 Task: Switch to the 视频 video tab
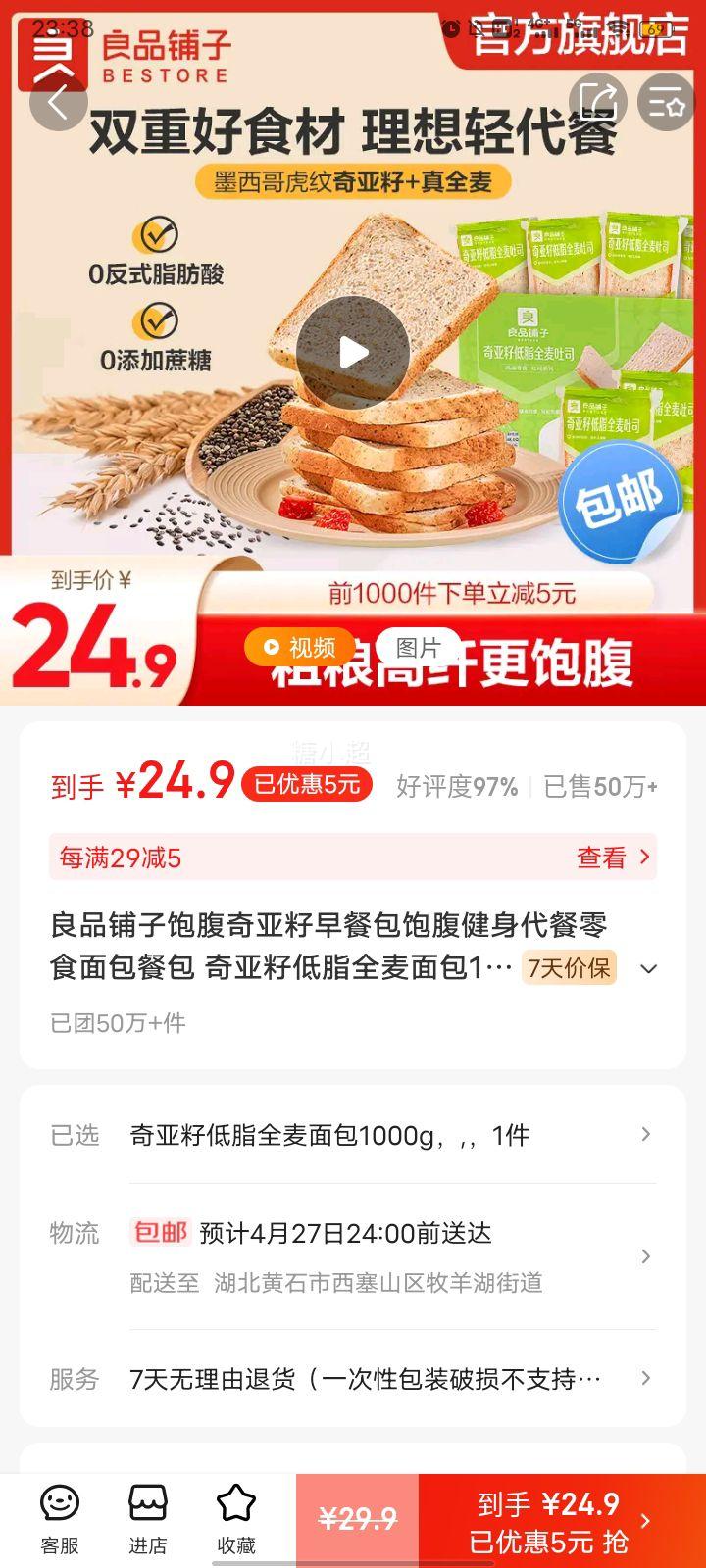point(297,647)
